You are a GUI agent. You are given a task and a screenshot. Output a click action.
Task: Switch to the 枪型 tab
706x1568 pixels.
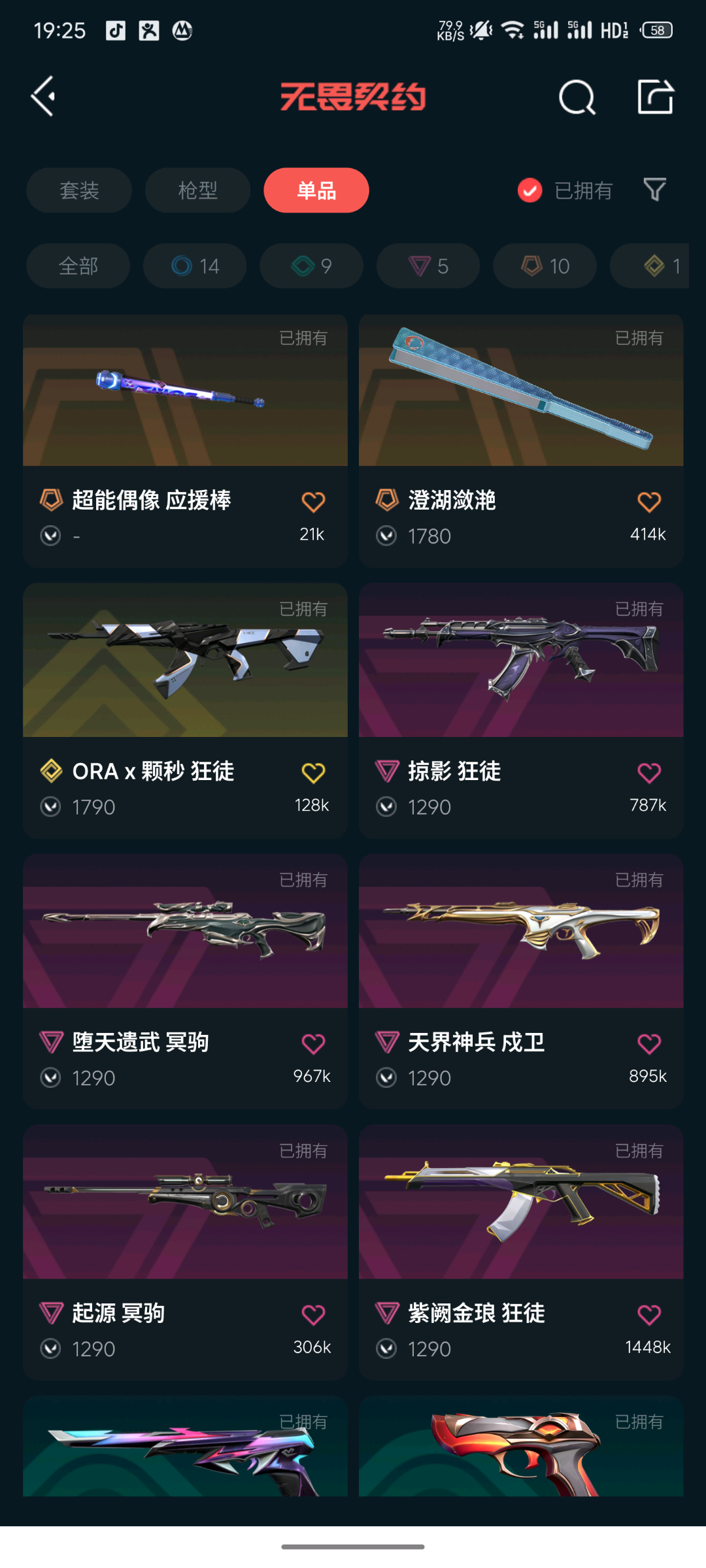pos(197,190)
